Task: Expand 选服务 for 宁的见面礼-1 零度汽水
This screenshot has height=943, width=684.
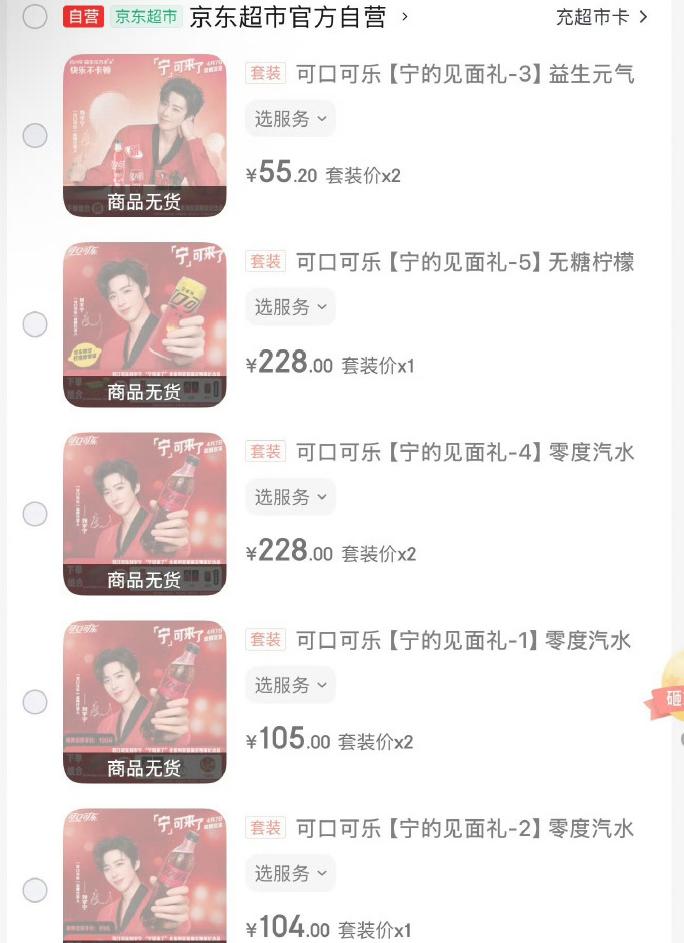Action: [x=290, y=685]
